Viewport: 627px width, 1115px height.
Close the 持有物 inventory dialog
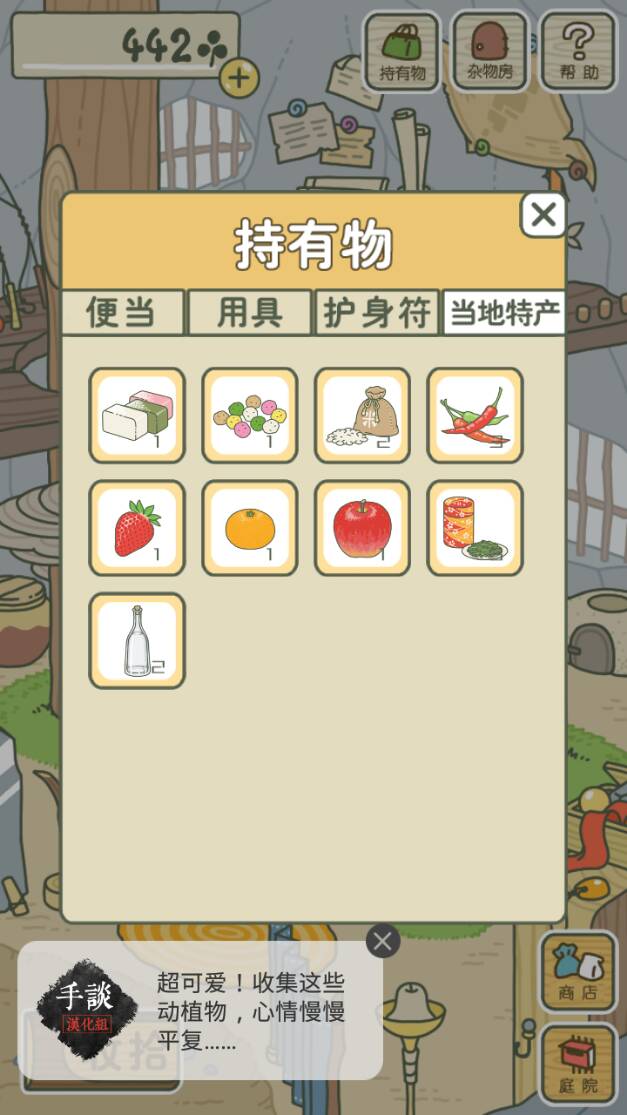point(543,214)
